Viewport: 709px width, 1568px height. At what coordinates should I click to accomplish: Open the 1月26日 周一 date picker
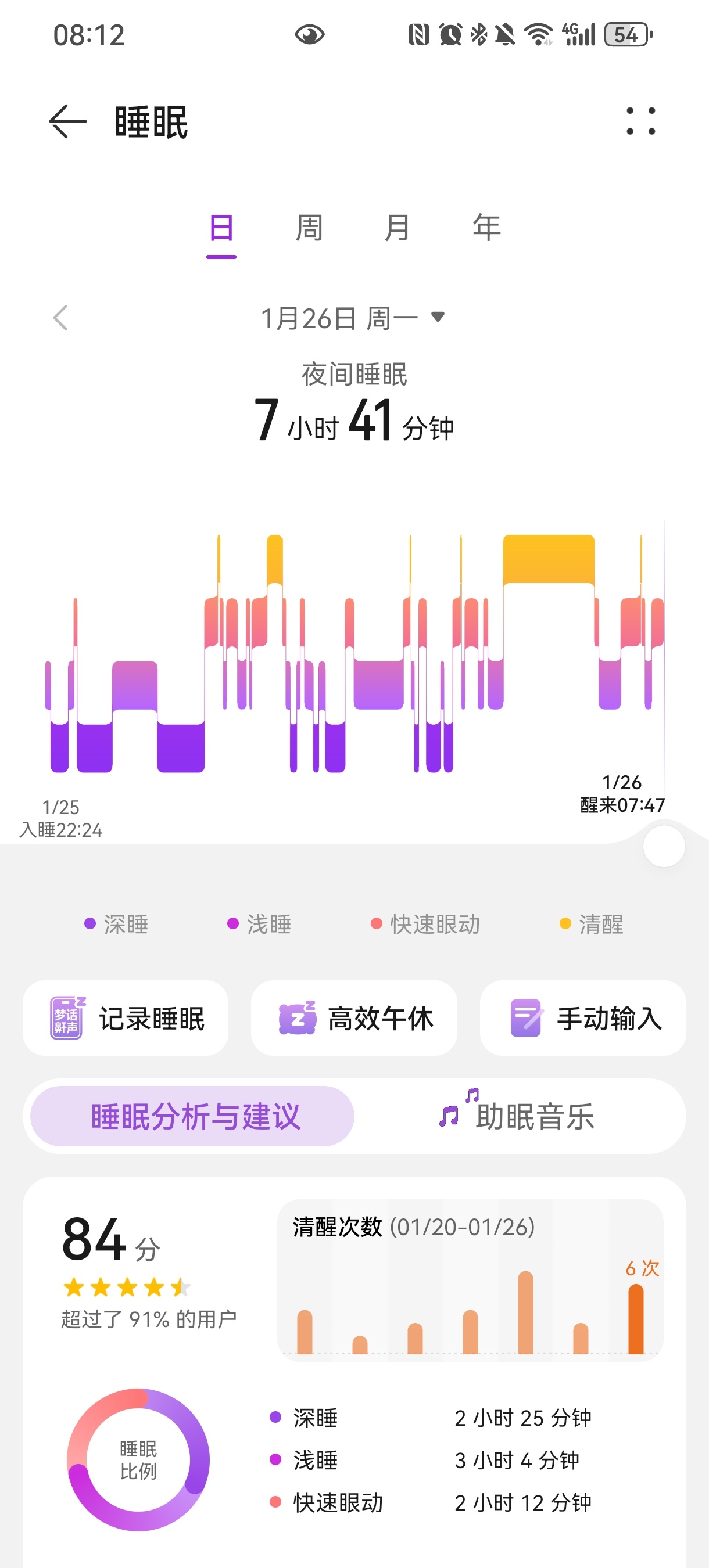click(353, 318)
